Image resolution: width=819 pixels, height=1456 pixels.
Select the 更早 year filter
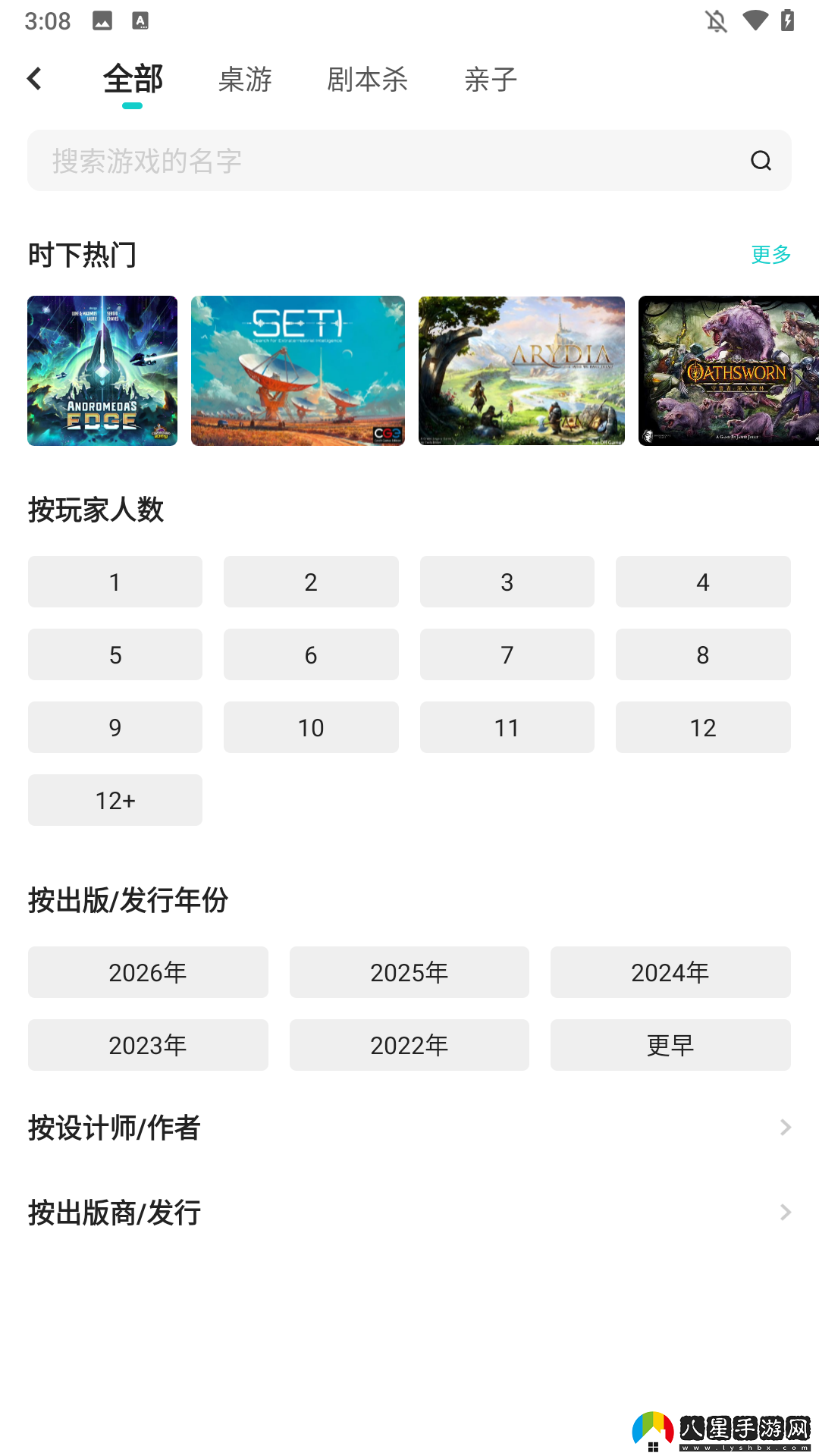tap(670, 1044)
